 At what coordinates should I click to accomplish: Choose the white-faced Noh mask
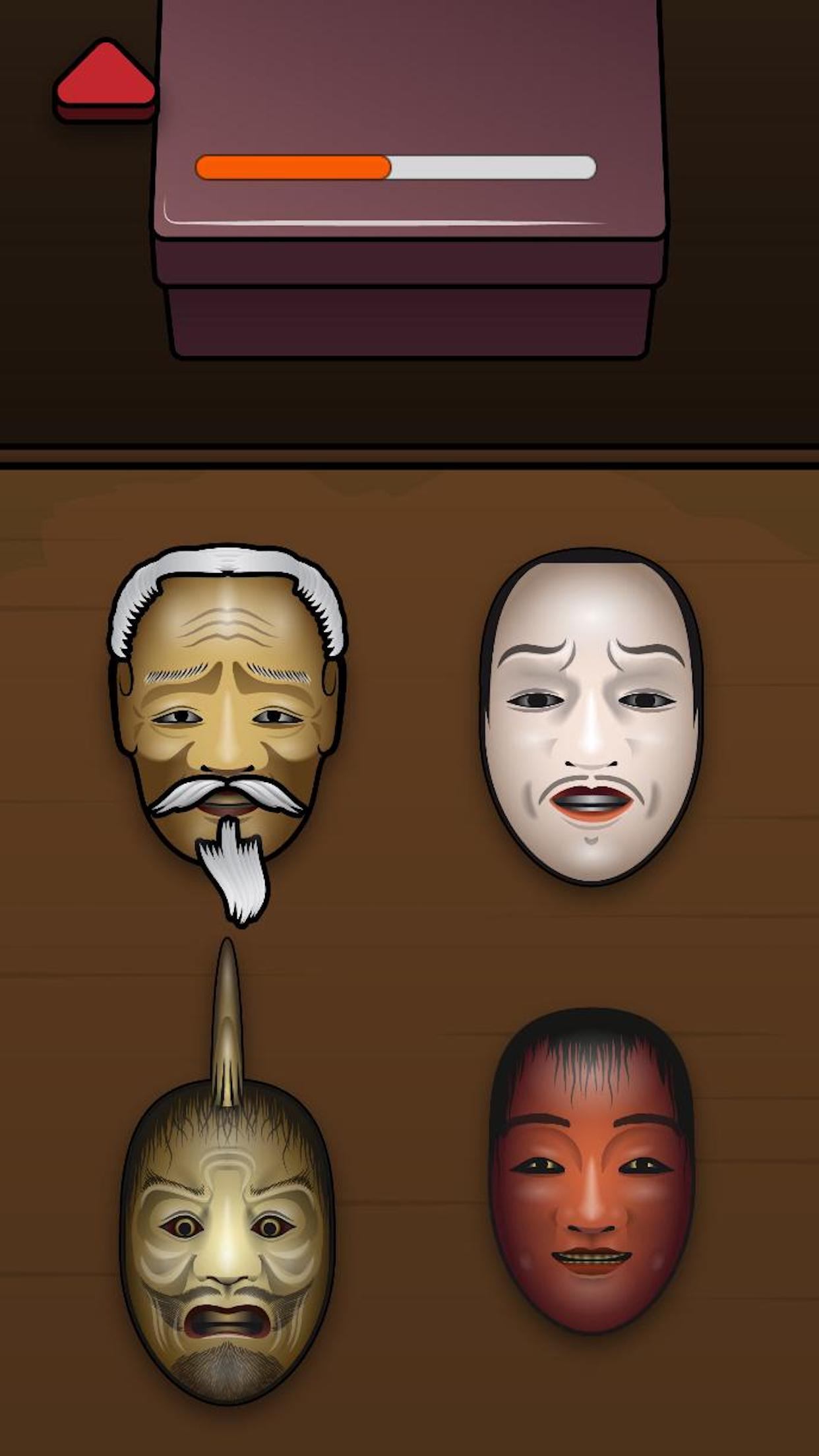(x=591, y=715)
